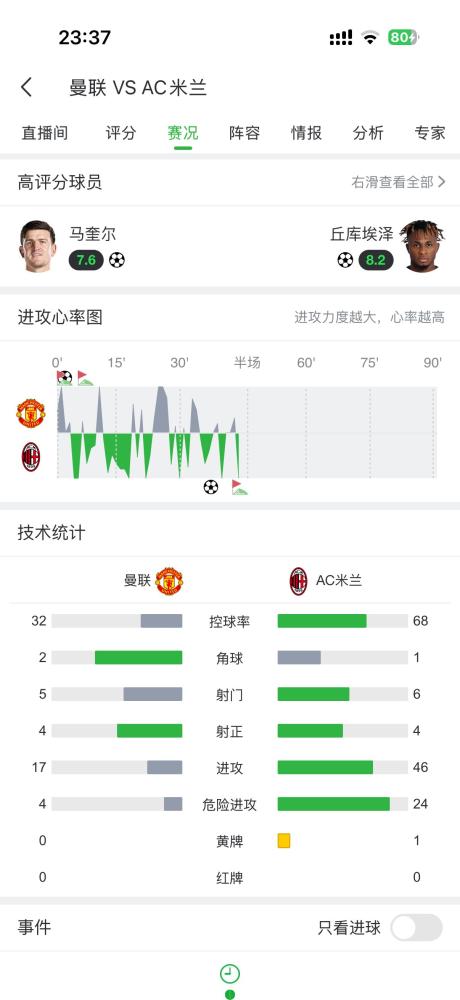Go back using the back arrow
The height and width of the screenshot is (1000, 460).
[26, 87]
